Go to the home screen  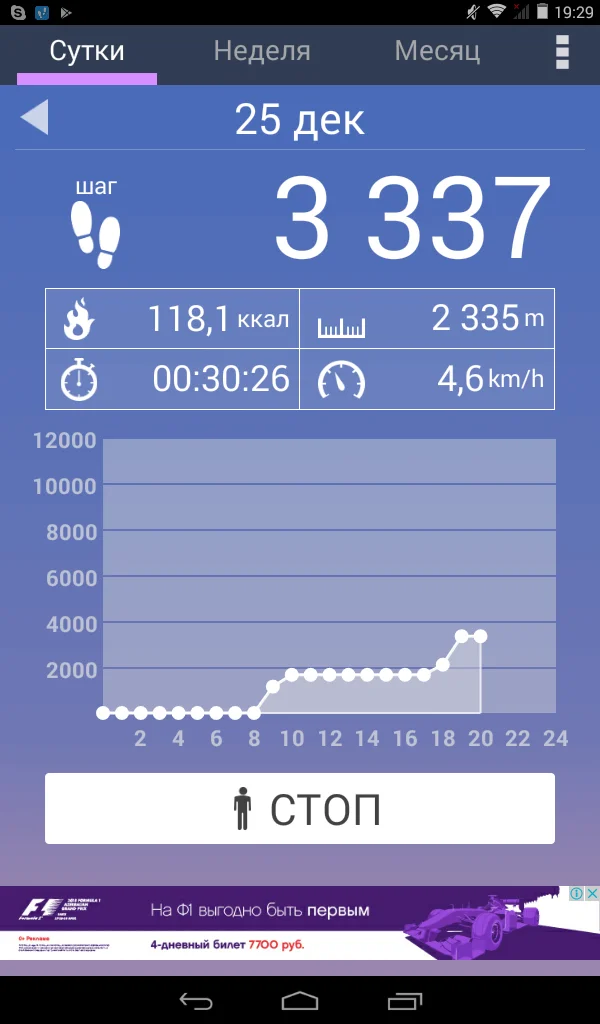tap(300, 999)
